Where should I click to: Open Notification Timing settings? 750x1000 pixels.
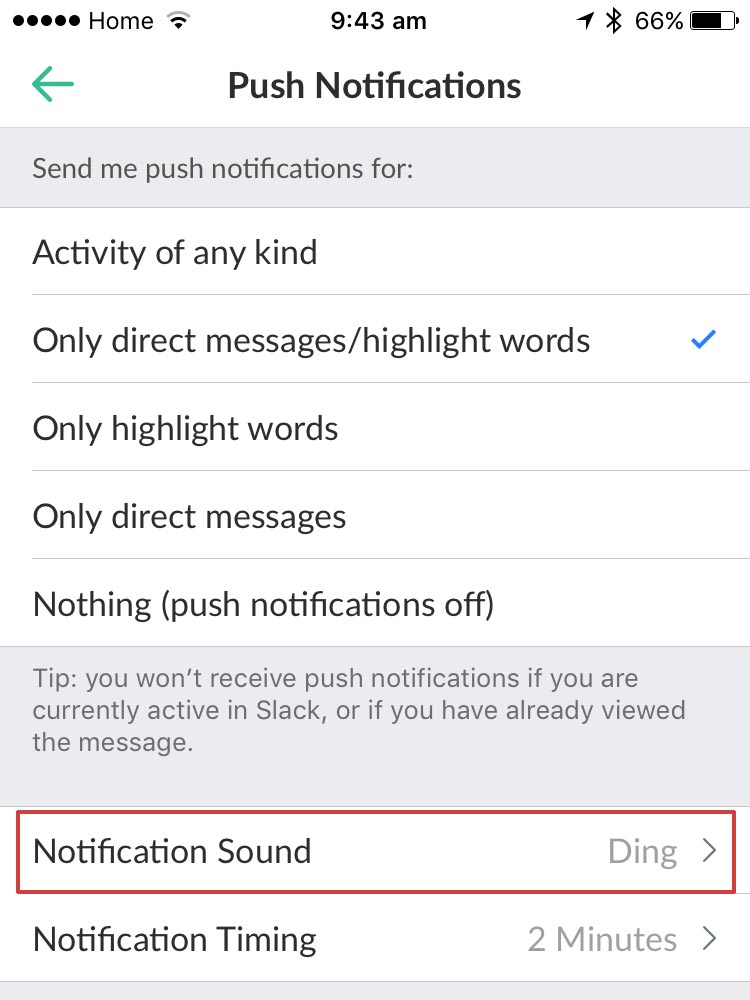click(x=375, y=940)
